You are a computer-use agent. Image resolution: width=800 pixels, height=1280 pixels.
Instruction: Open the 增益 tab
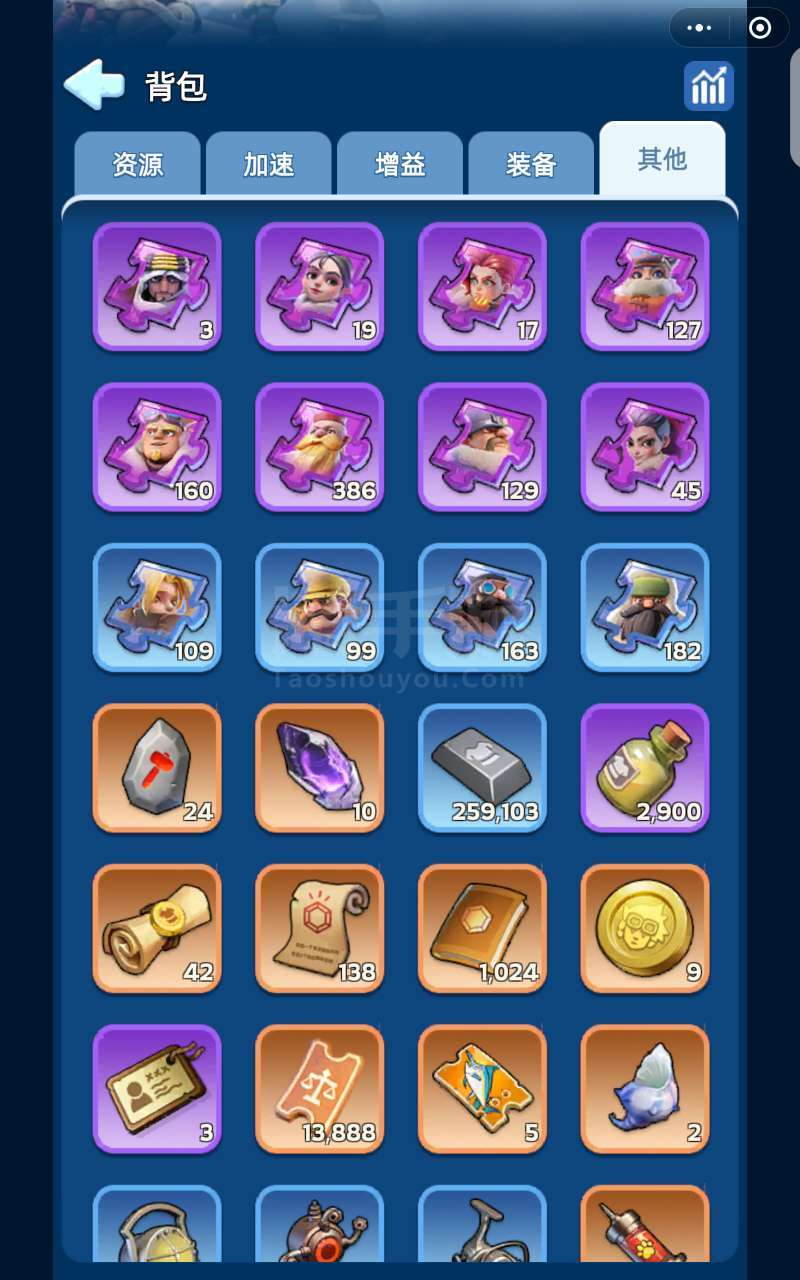[400, 164]
